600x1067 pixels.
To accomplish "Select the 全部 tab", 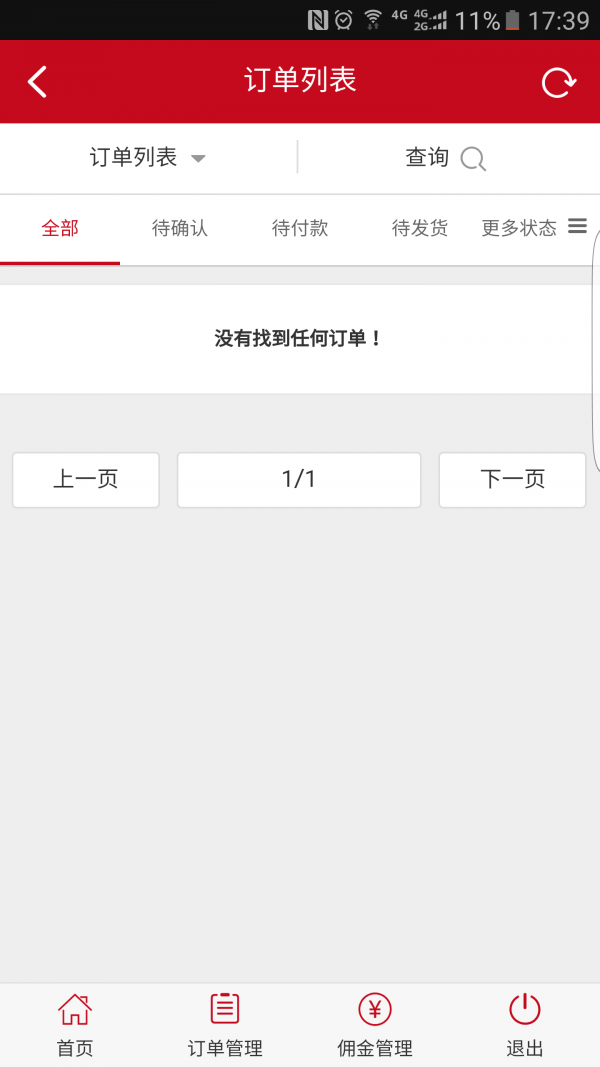I will coord(60,229).
